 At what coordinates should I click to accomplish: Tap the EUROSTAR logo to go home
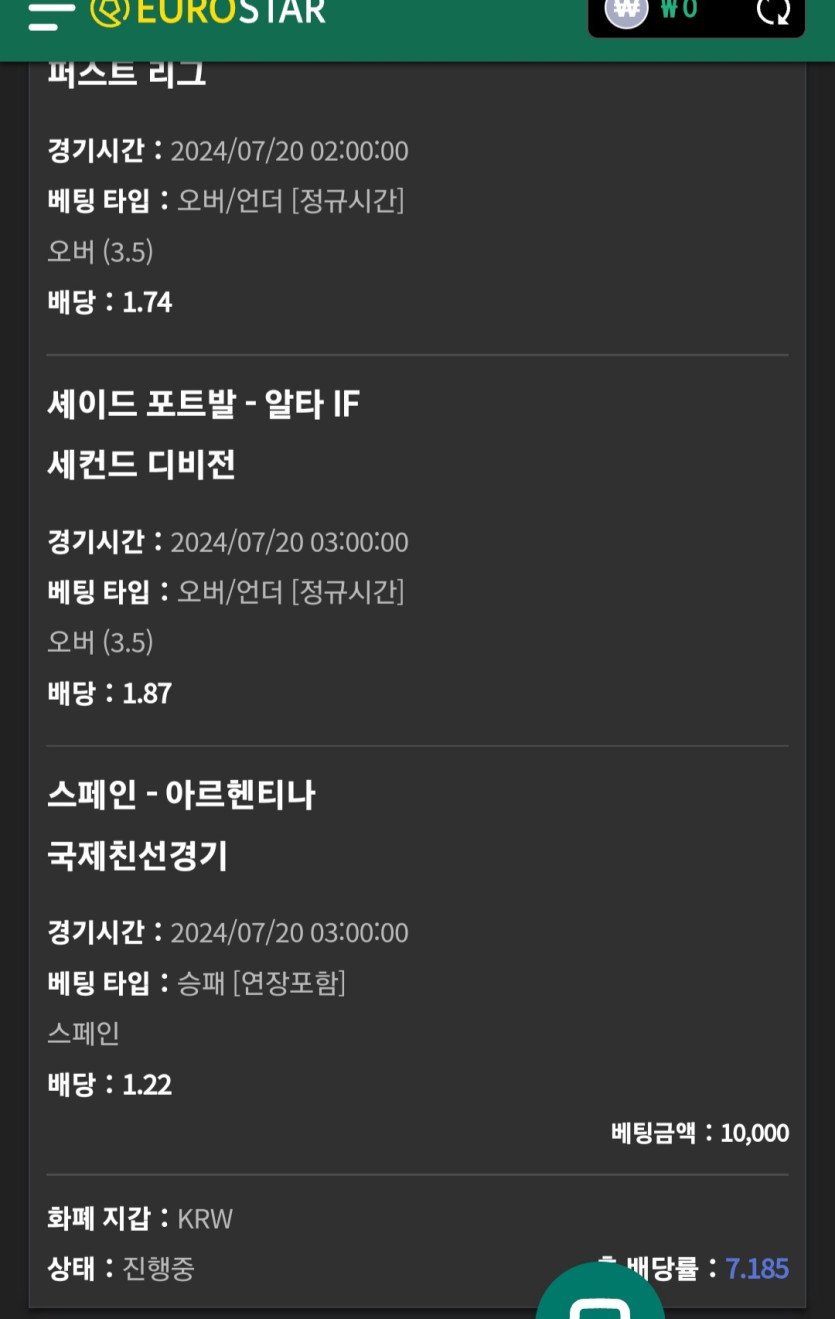coord(208,12)
